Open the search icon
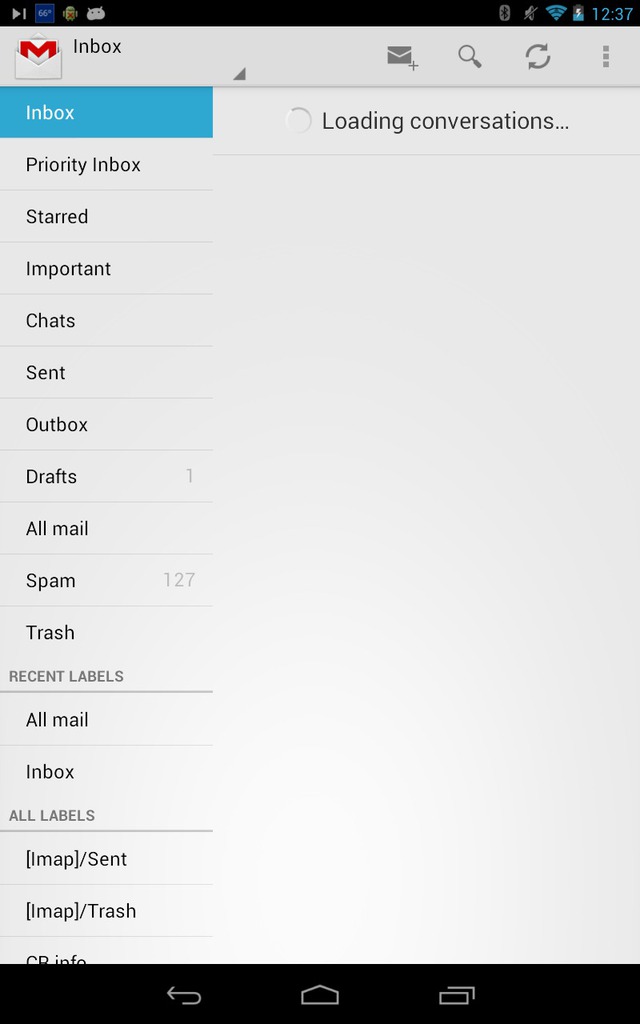 click(x=470, y=57)
